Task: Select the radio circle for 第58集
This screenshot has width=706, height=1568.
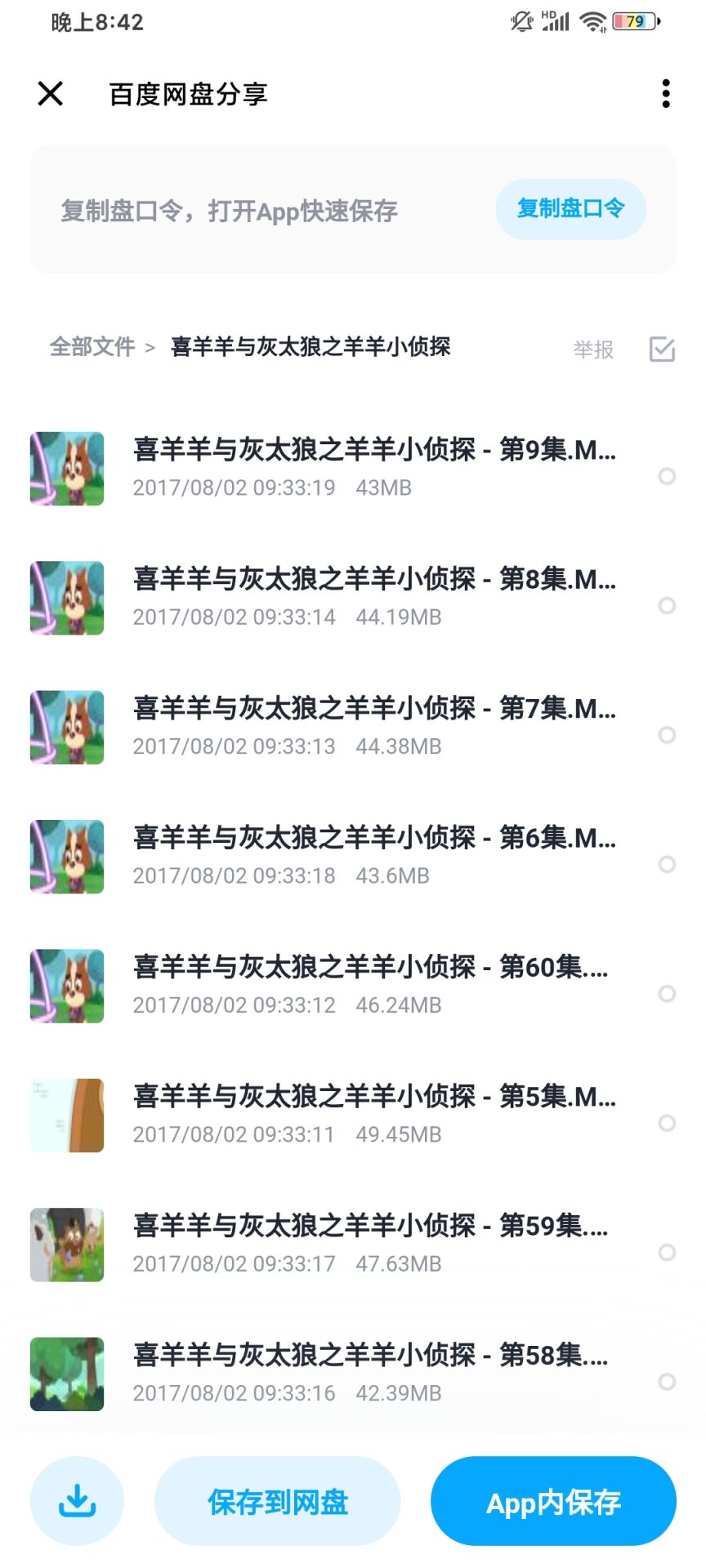Action: tap(667, 1382)
